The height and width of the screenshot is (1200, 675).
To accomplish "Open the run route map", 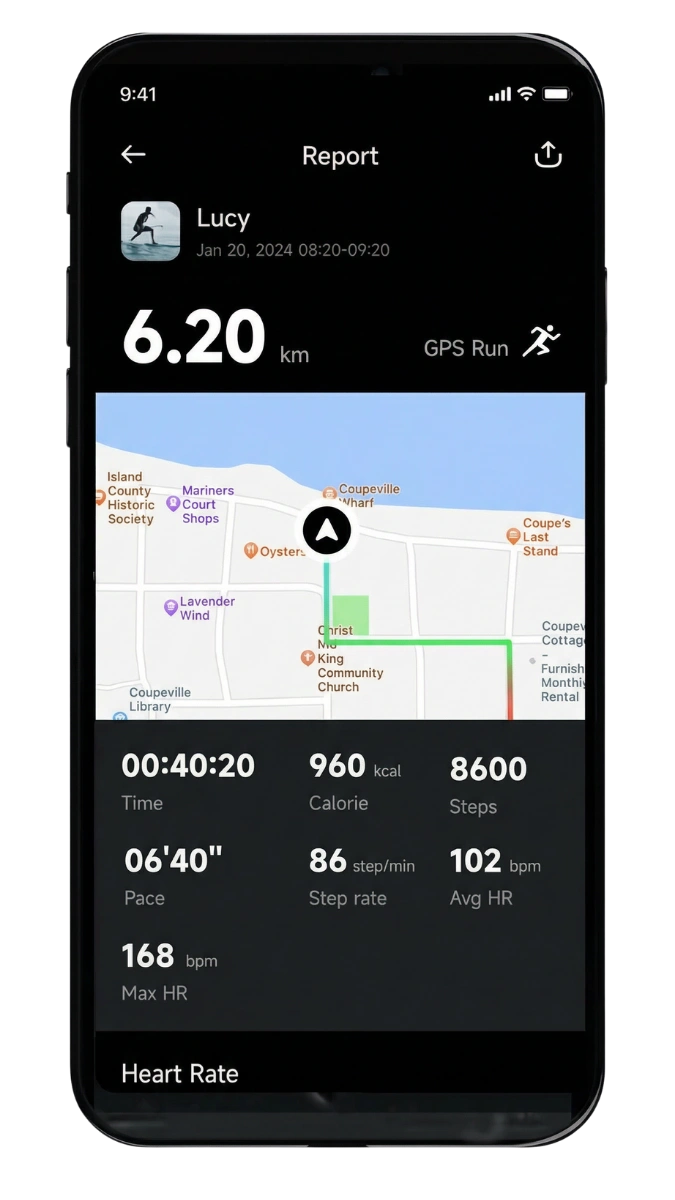I will (x=340, y=555).
